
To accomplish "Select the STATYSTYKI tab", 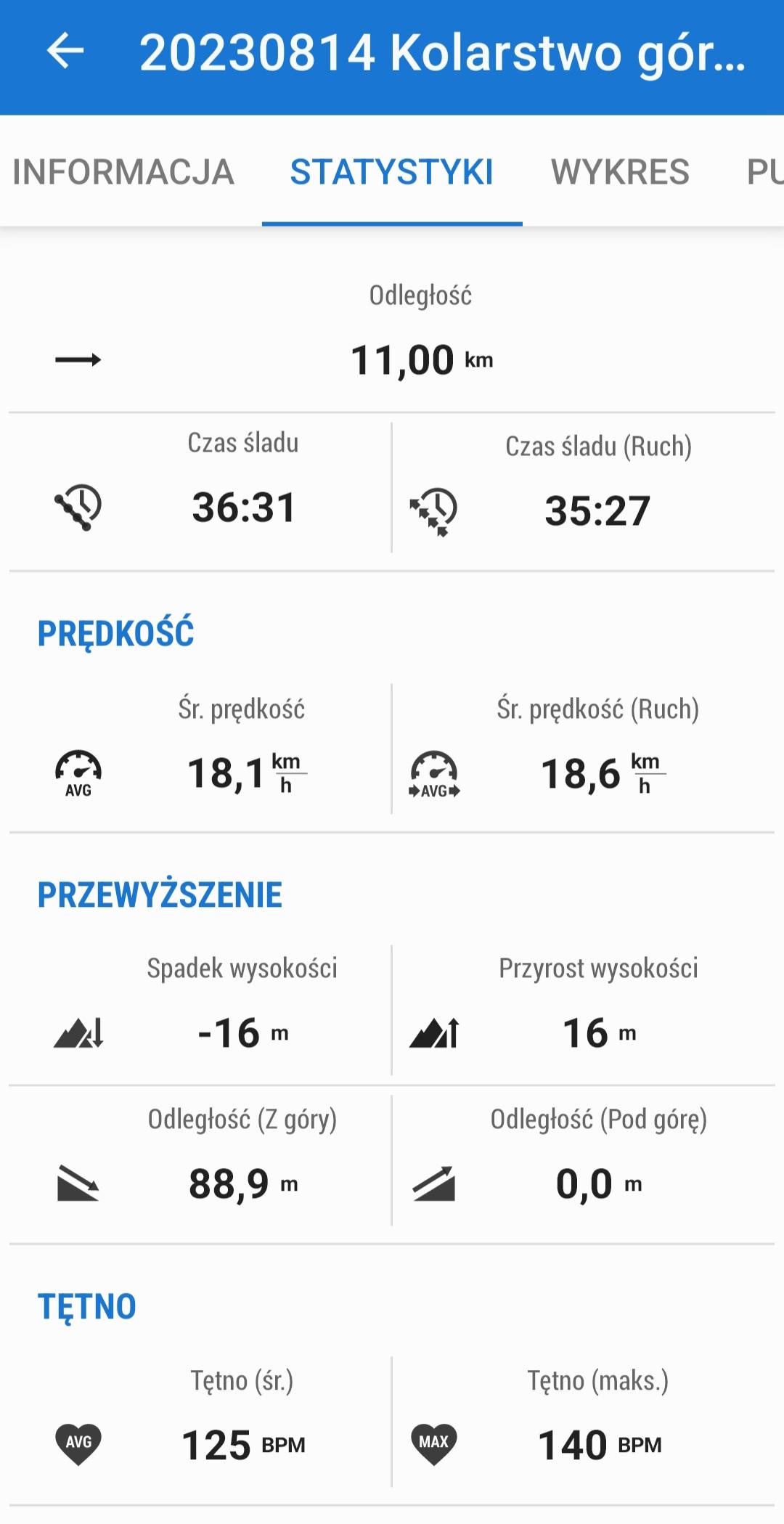I will point(392,172).
